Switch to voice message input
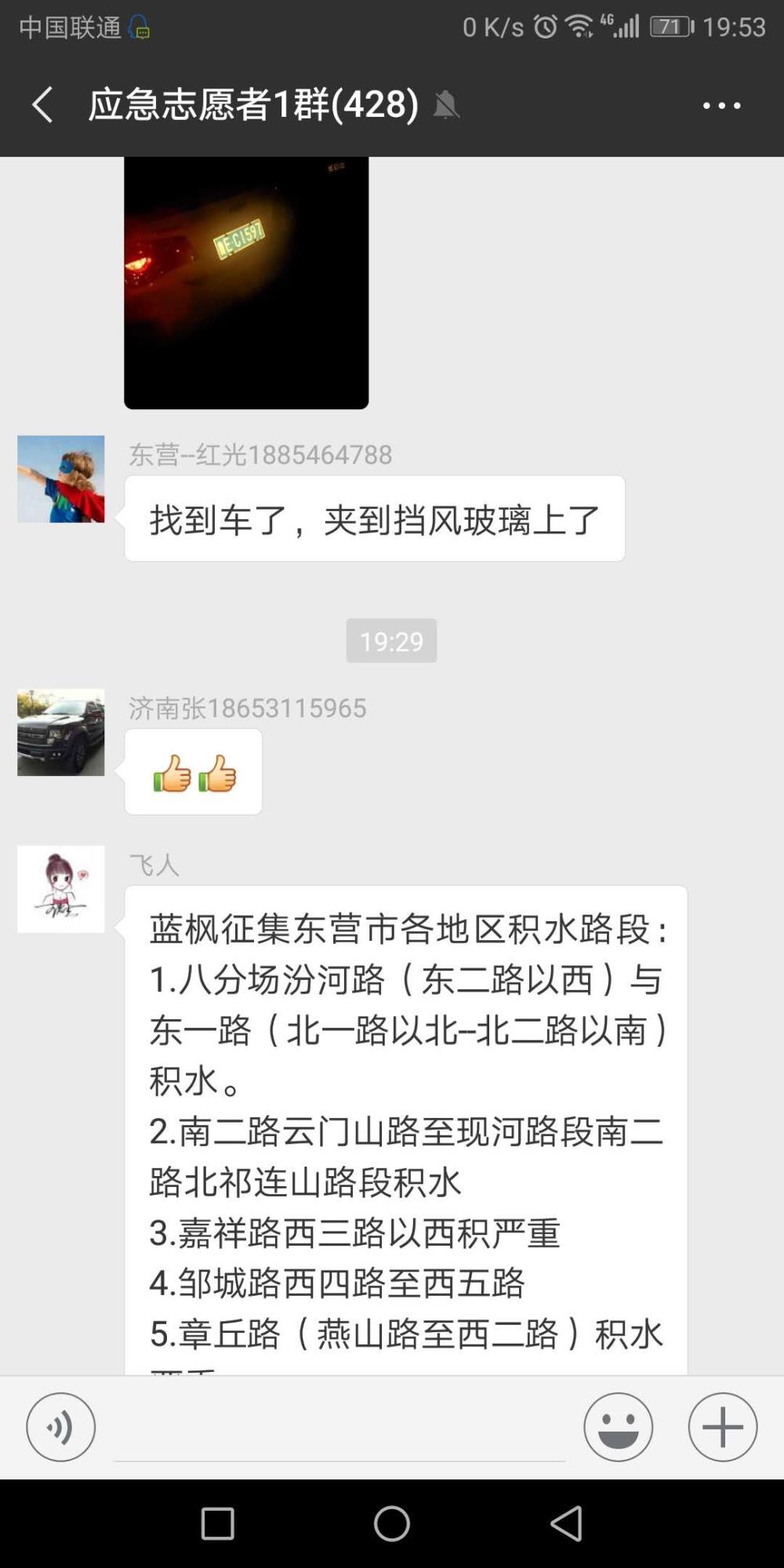Image resolution: width=784 pixels, height=1568 pixels. tap(60, 1427)
